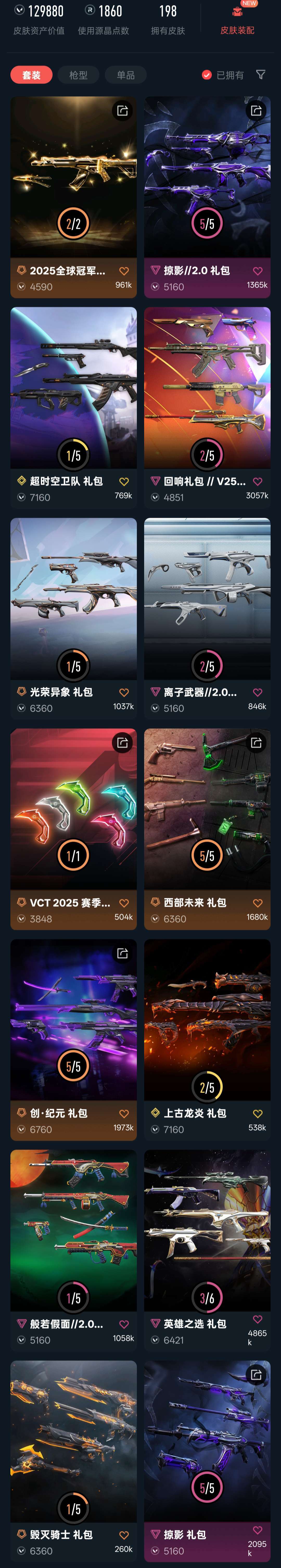The image size is (281, 1568).
Task: Toggle the 已拥有 owned checkbox
Action: tap(207, 75)
